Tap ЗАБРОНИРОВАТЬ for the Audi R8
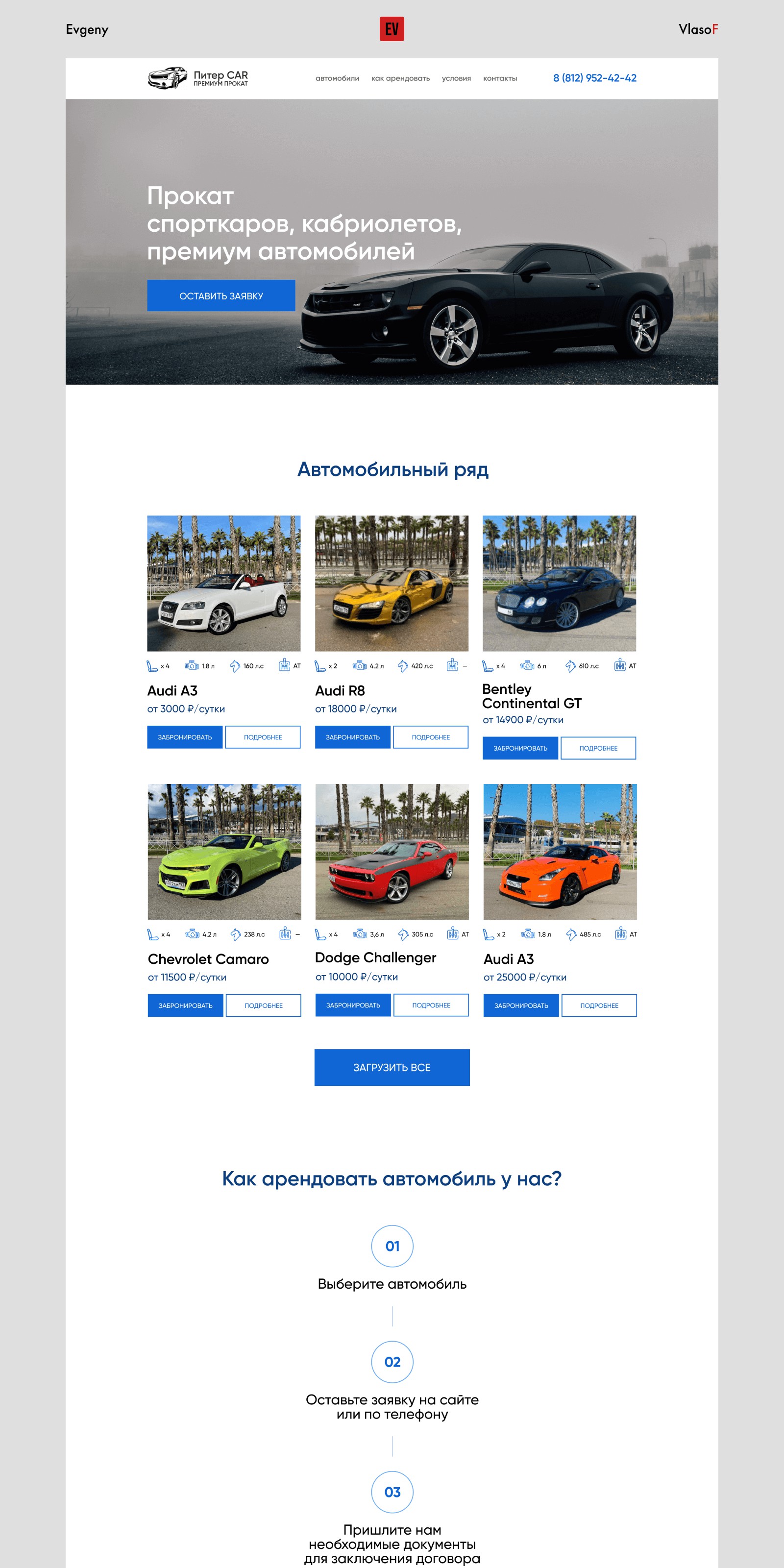The height and width of the screenshot is (1568, 784). coord(352,737)
